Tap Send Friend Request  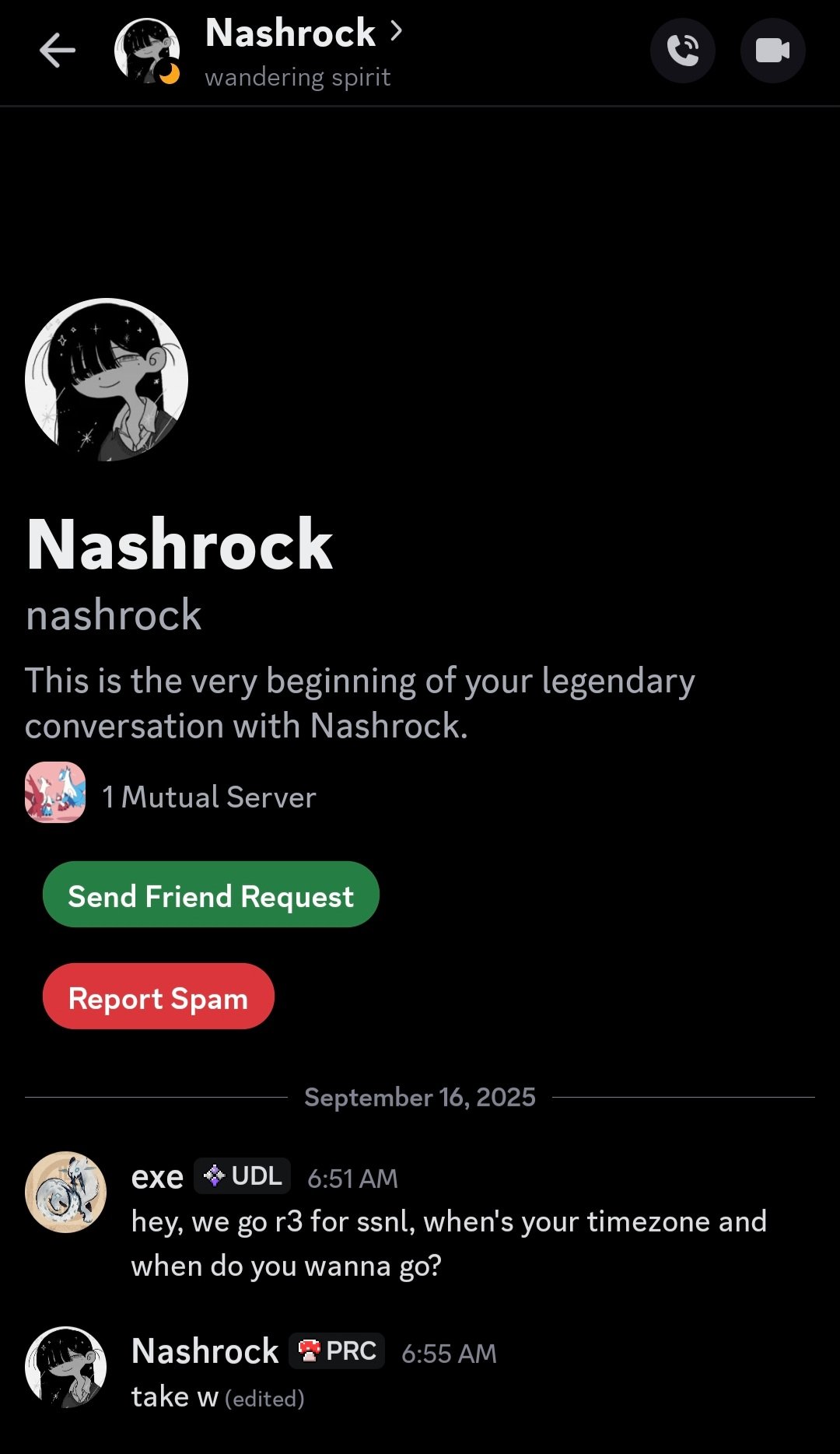(211, 895)
